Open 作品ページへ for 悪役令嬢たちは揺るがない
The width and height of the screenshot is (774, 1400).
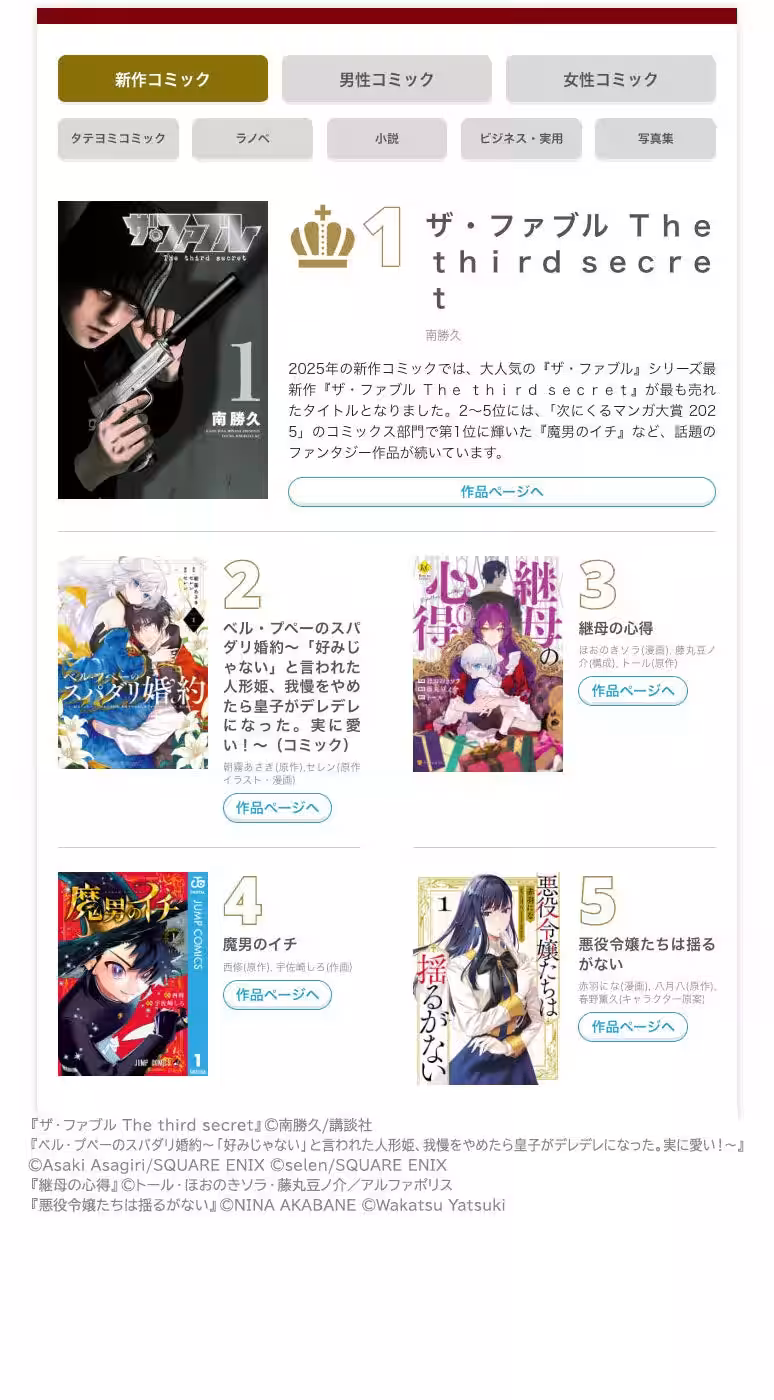632,1027
